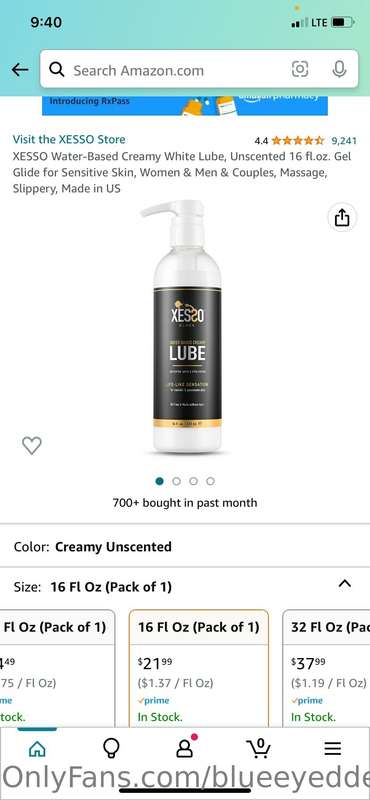Select the 16 Fl Oz size option
370x800 pixels.
pos(199,668)
